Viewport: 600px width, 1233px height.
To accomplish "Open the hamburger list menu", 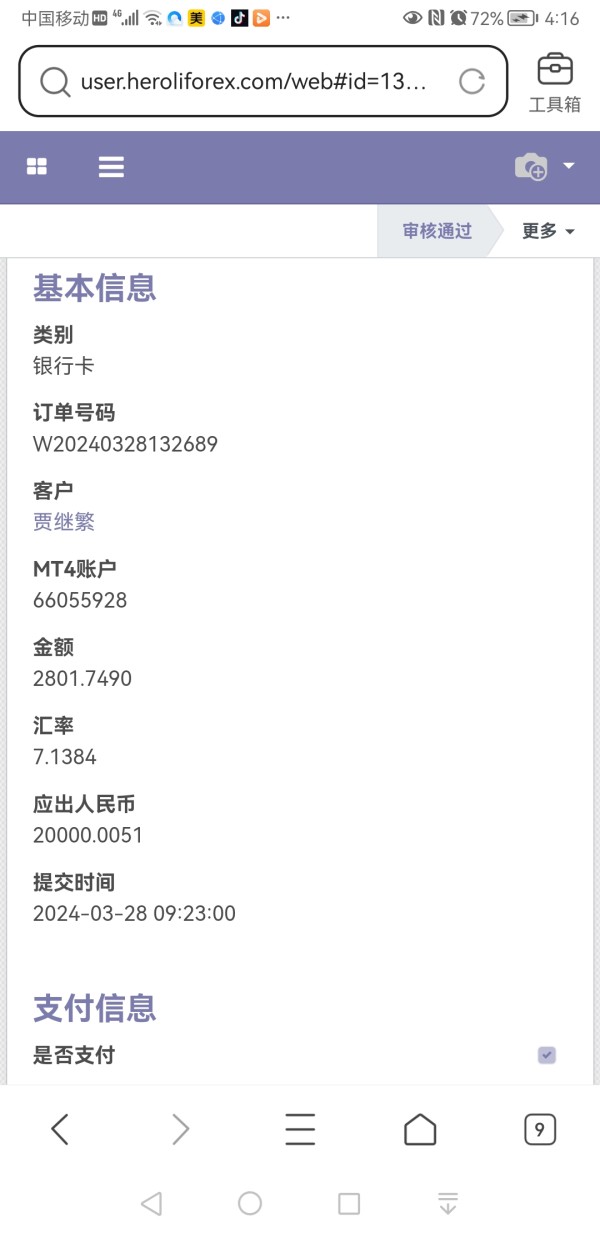I will [111, 167].
